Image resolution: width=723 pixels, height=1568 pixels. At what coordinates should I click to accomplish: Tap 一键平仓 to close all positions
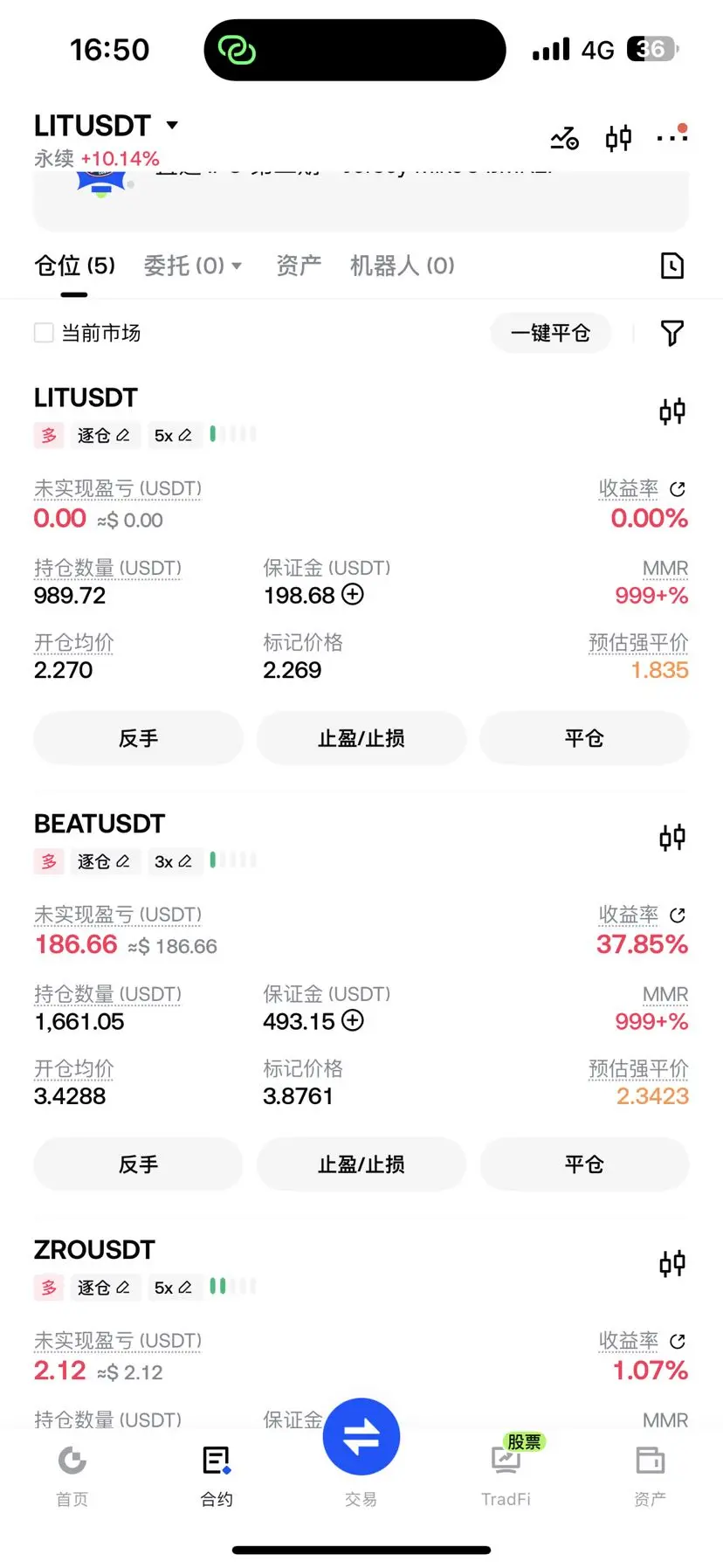(x=550, y=333)
